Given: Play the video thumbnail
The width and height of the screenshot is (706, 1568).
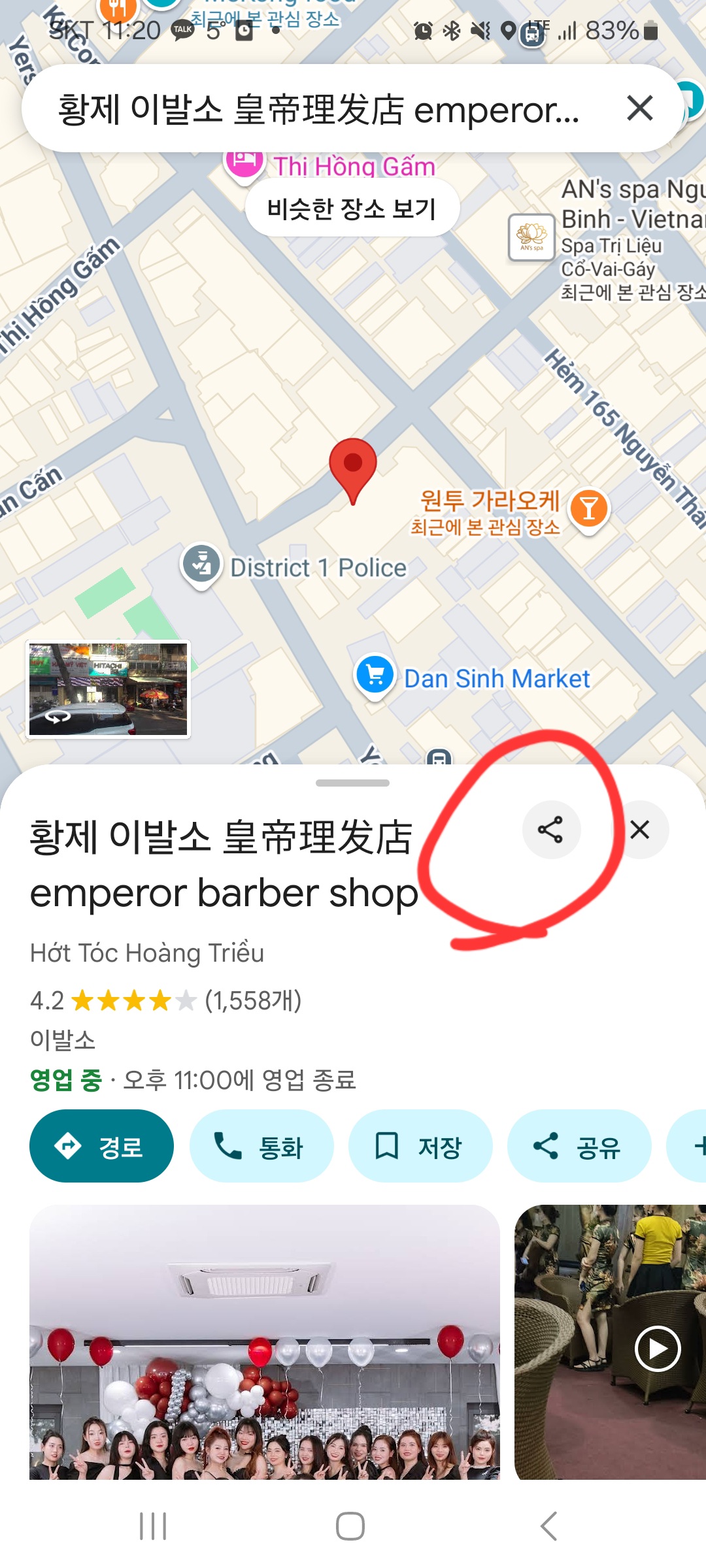Looking at the screenshot, I should (657, 1348).
